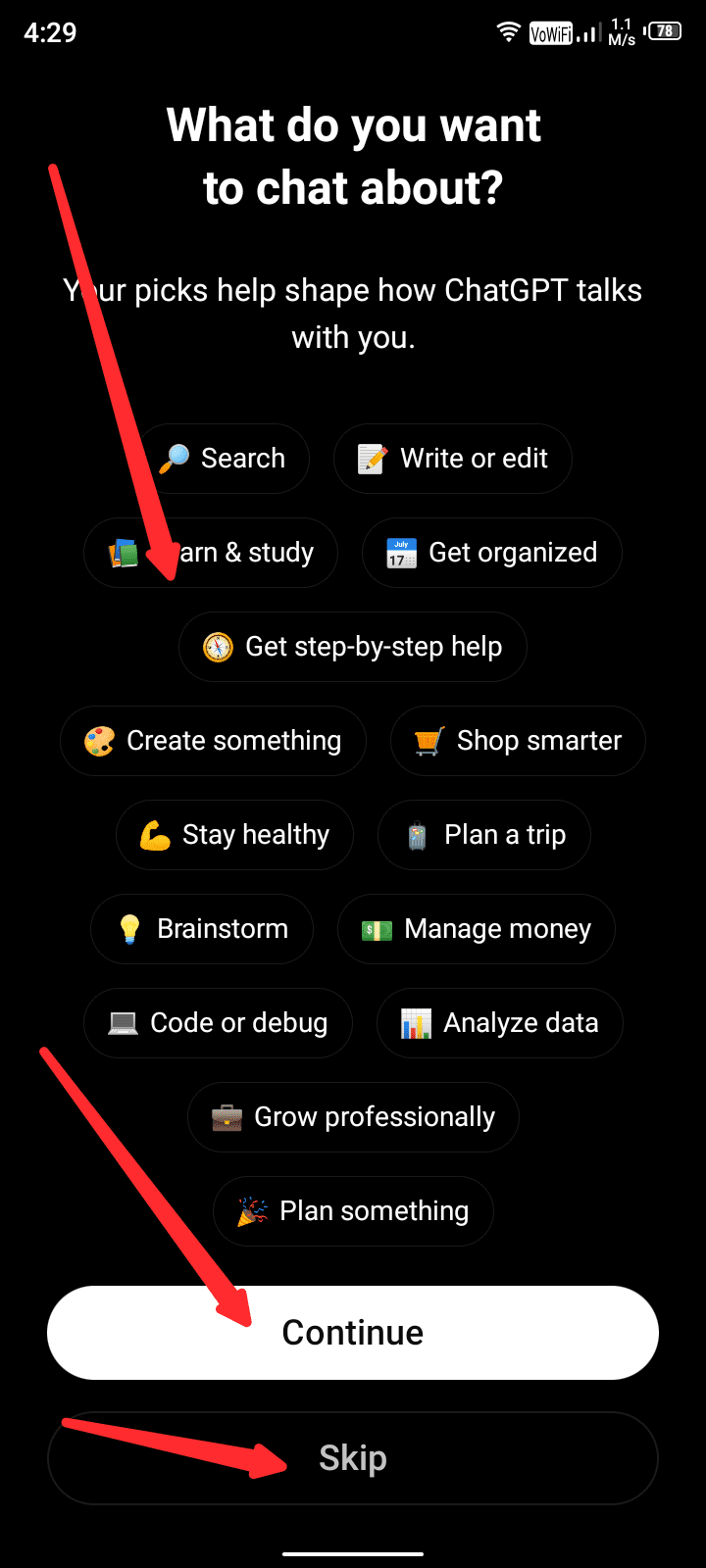Select the Stay healthy chip
Screen dimensions: 706x1568
pos(234,835)
